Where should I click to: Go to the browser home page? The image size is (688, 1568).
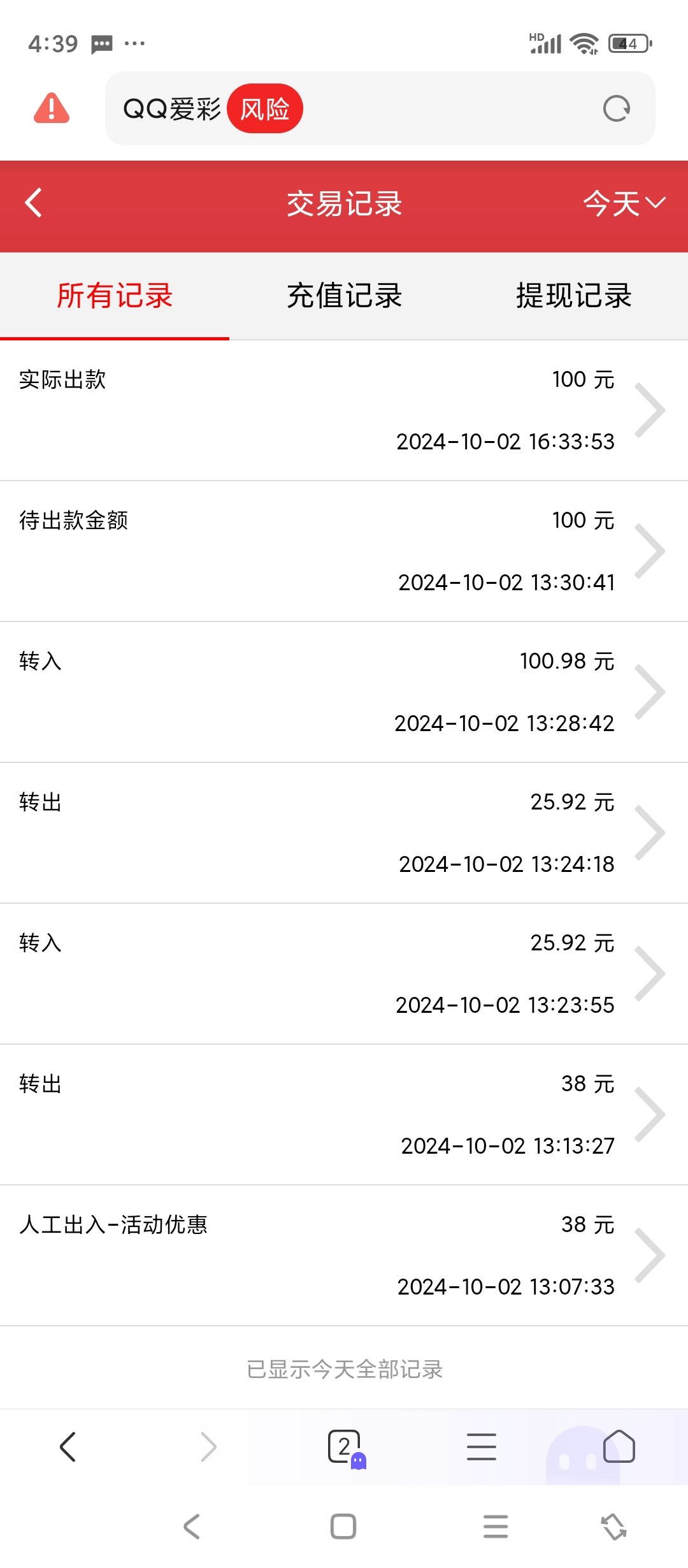click(x=619, y=1447)
